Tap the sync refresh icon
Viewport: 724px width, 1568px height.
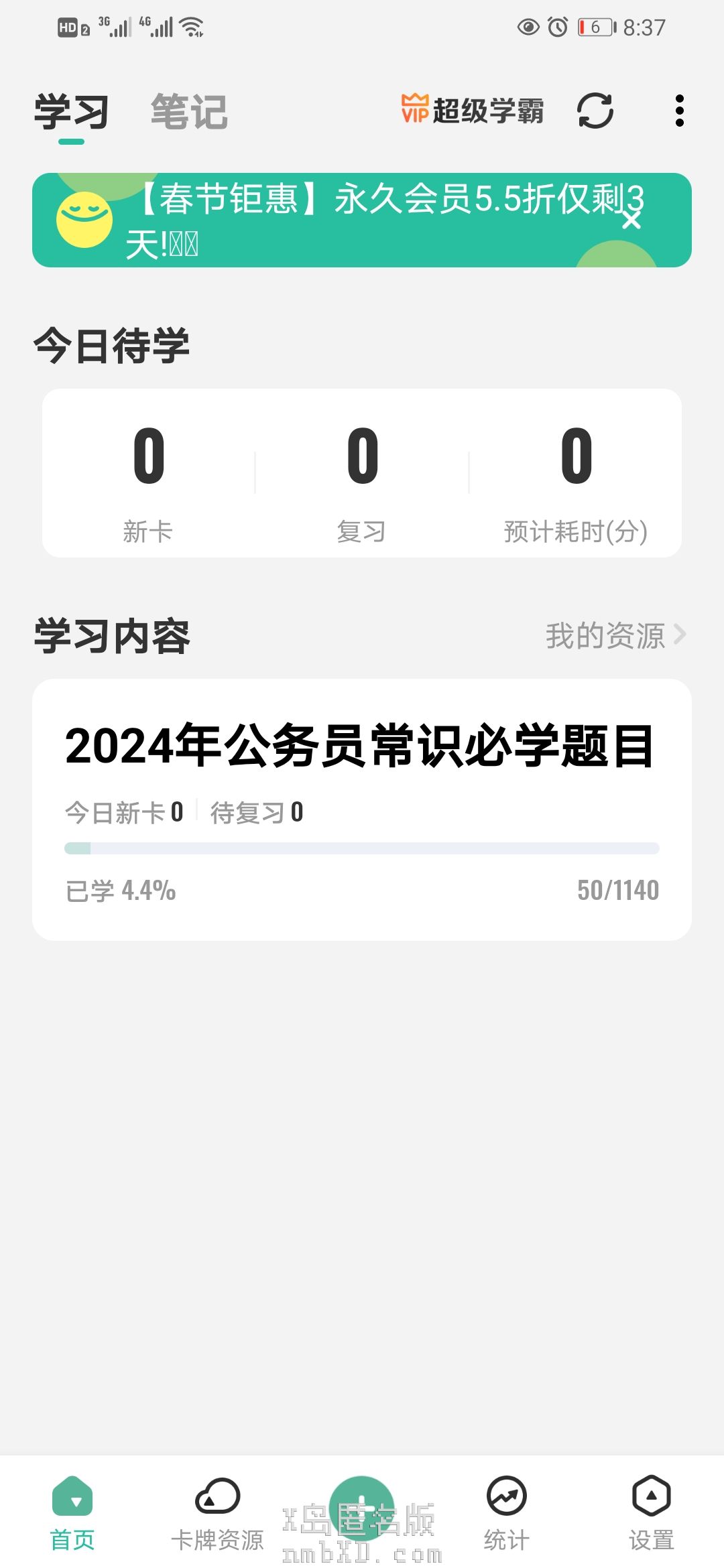[595, 111]
